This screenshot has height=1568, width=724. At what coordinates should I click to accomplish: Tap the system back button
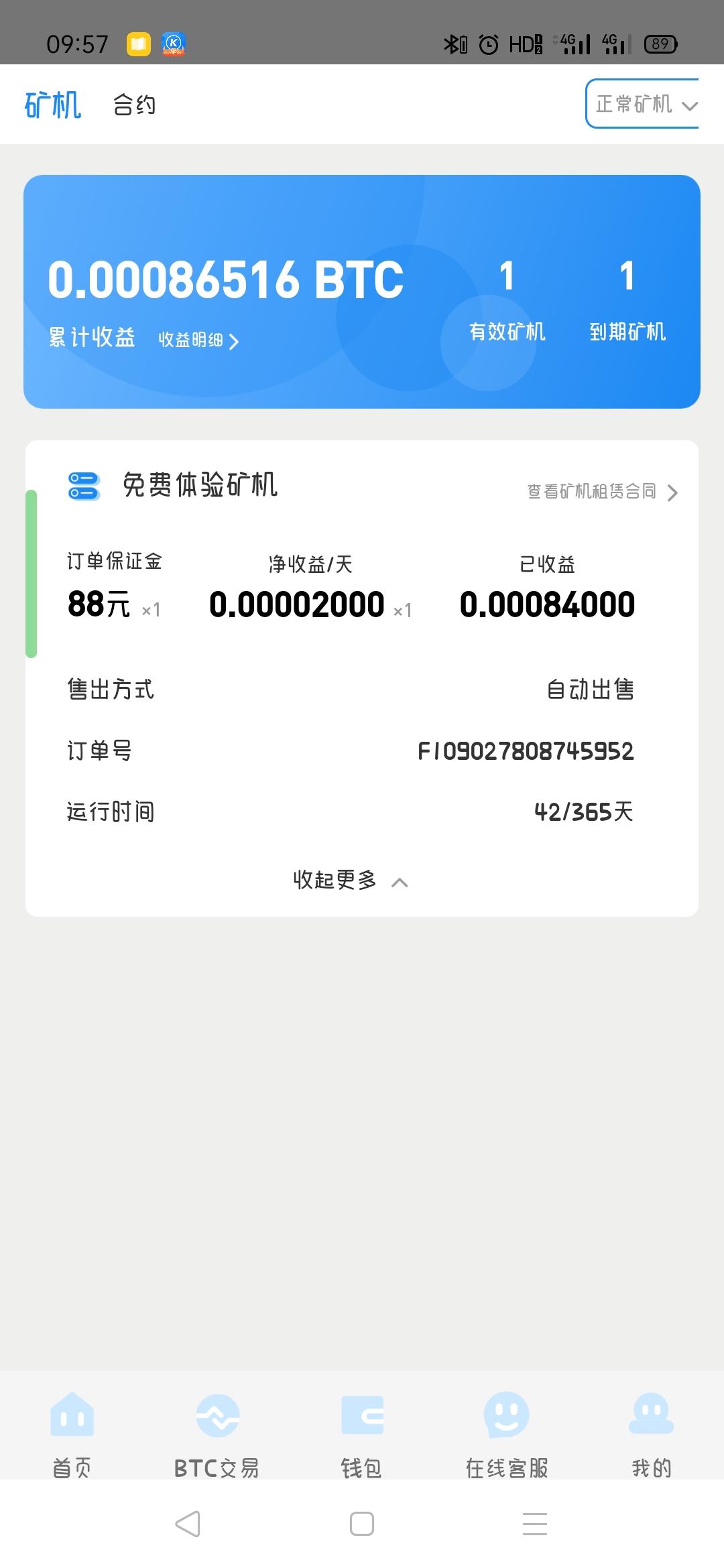point(188,1524)
